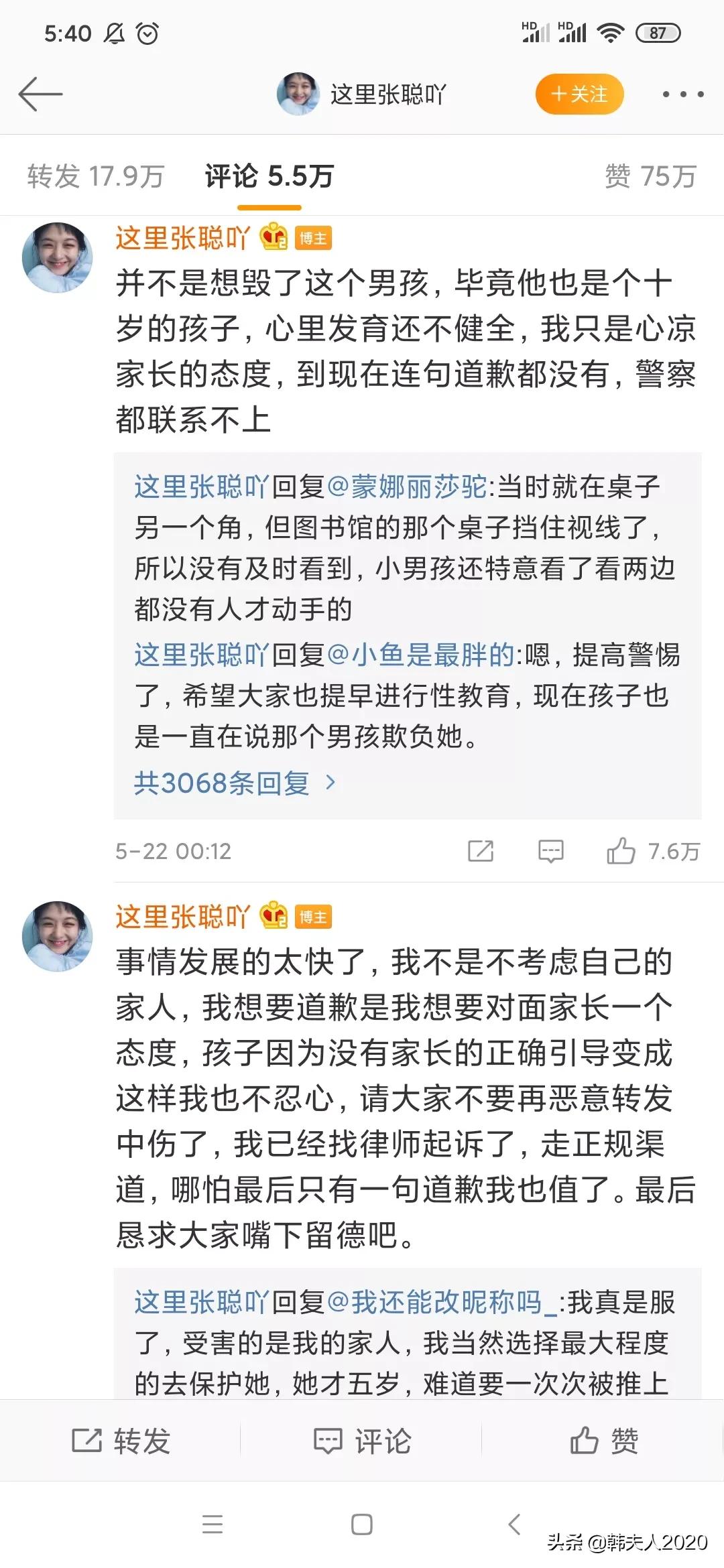
Task: Go to home via system navigation
Action: click(x=362, y=1524)
